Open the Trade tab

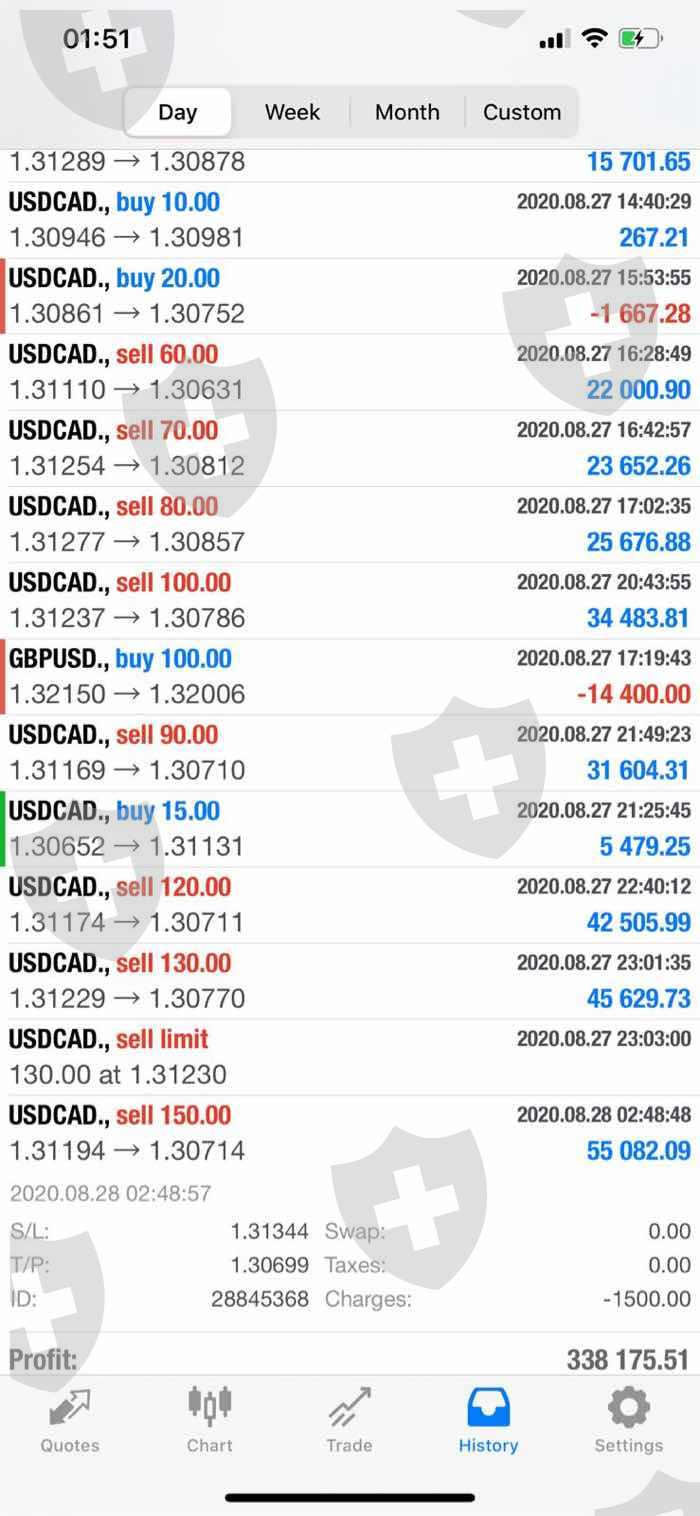tap(349, 1420)
